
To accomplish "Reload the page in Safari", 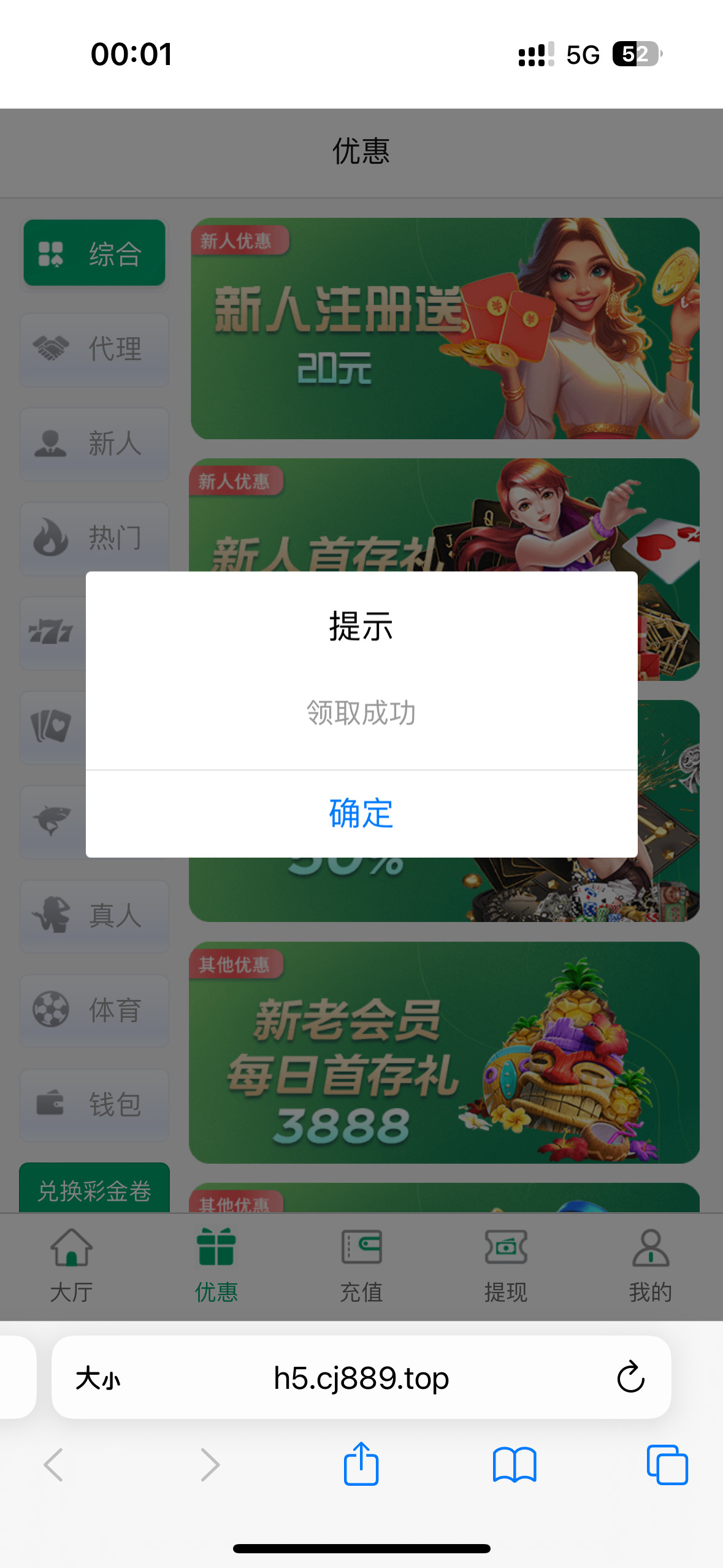I will [630, 1378].
